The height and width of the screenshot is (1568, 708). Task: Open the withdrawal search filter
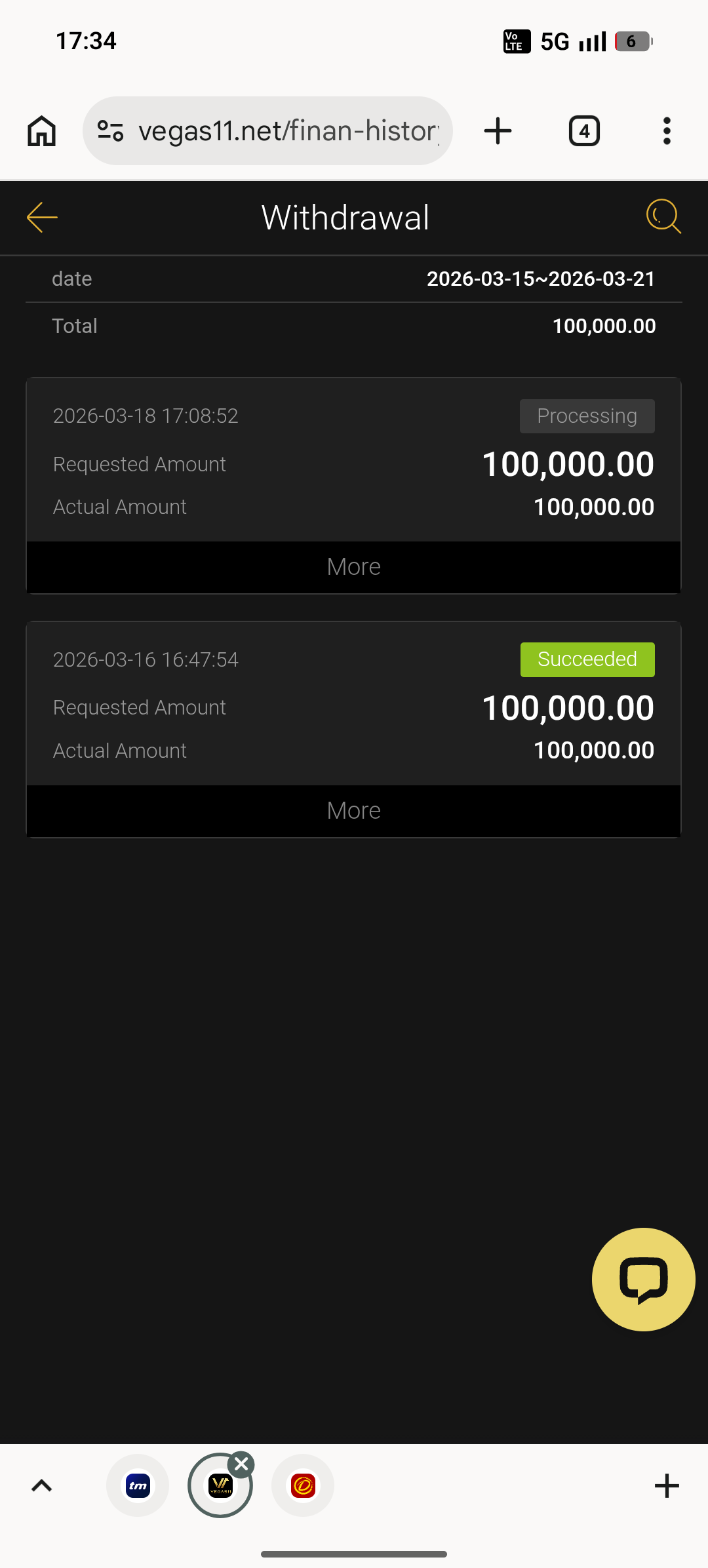(x=663, y=216)
